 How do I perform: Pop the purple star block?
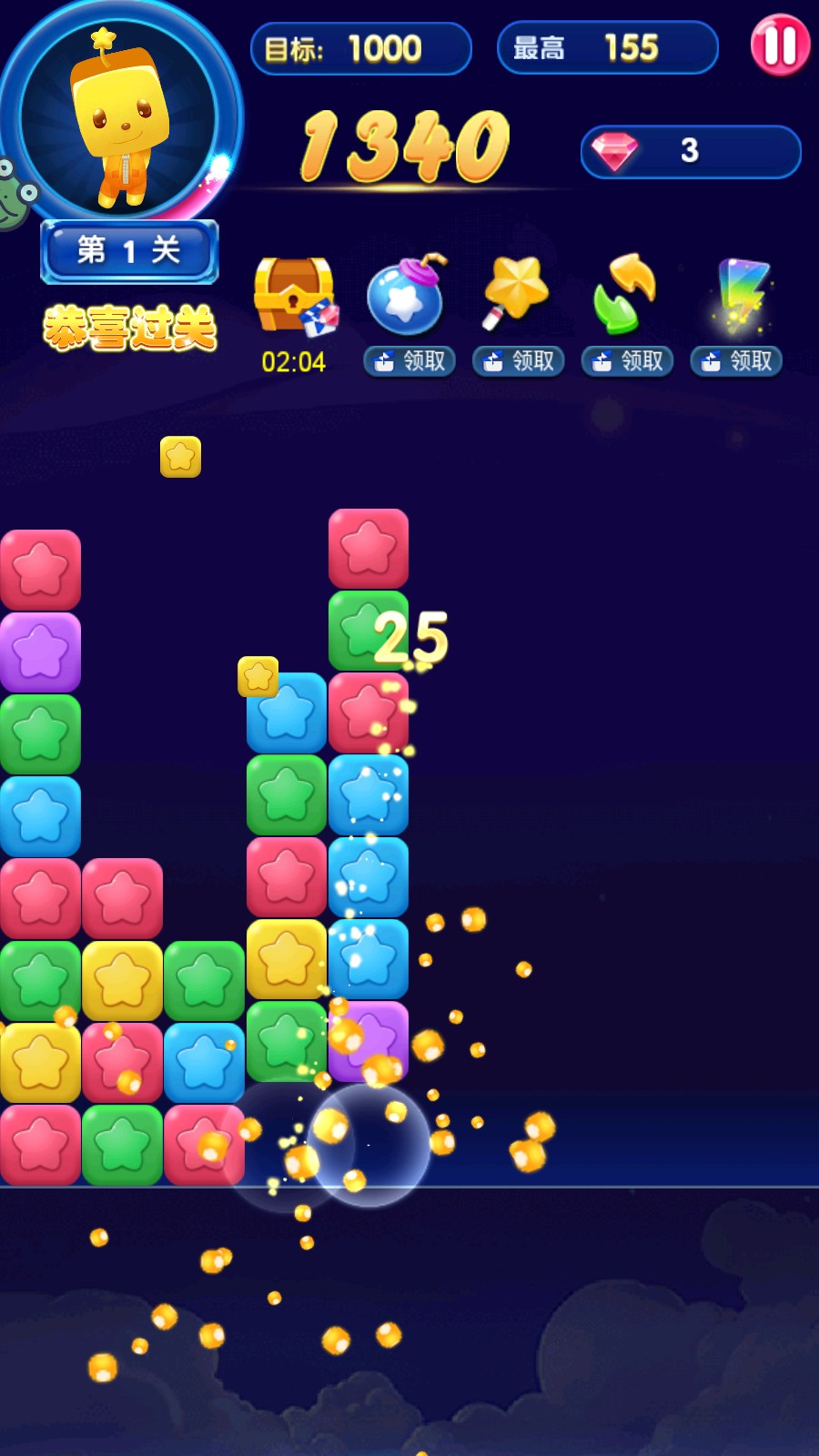tap(40, 652)
